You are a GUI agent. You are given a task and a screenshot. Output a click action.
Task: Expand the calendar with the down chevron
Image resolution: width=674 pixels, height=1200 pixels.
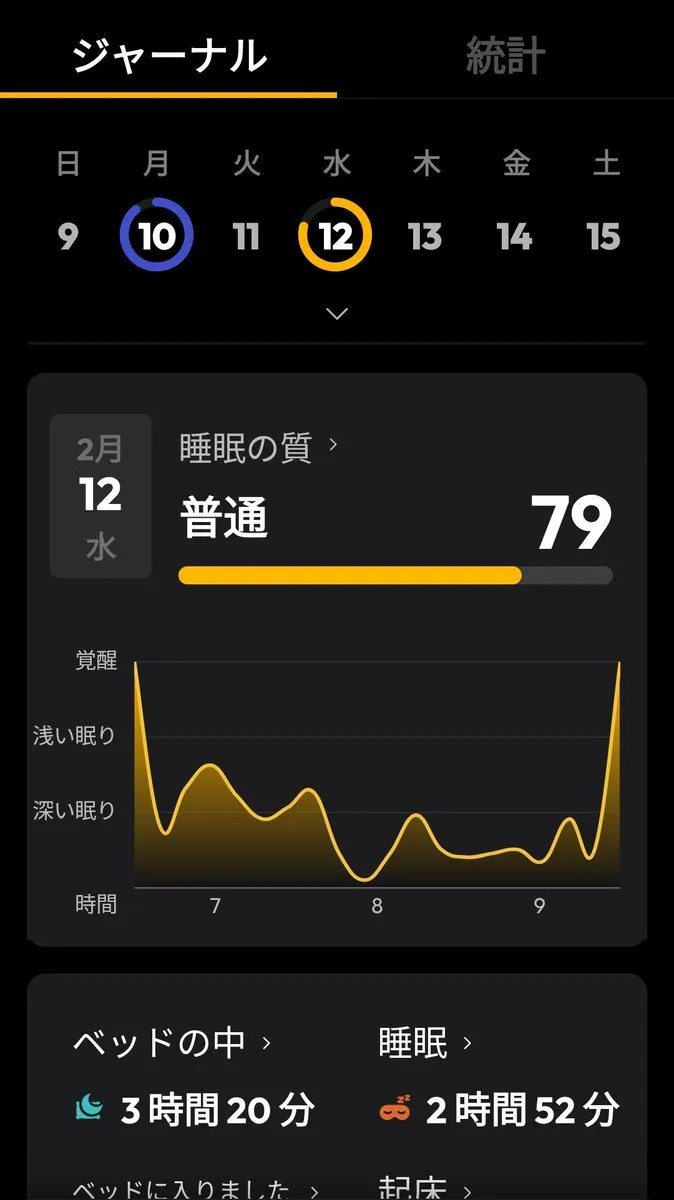(337, 313)
